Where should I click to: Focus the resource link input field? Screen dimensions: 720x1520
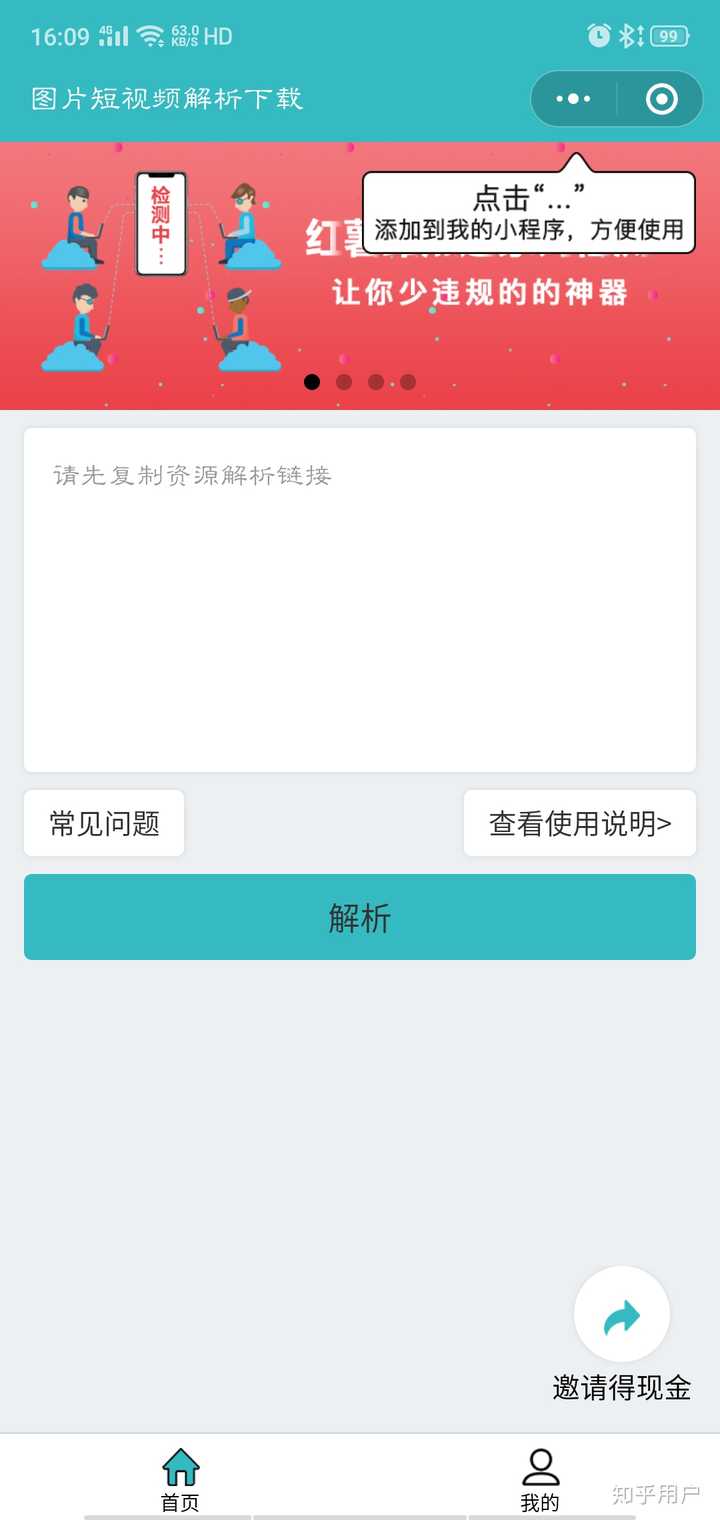pyautogui.click(x=360, y=600)
